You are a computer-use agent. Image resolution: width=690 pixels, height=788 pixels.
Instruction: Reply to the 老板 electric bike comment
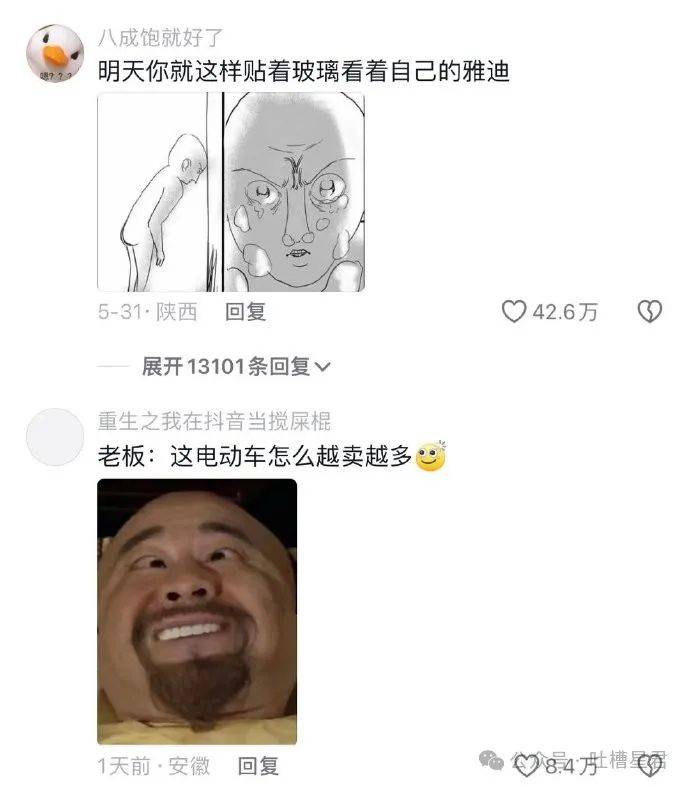point(258,766)
